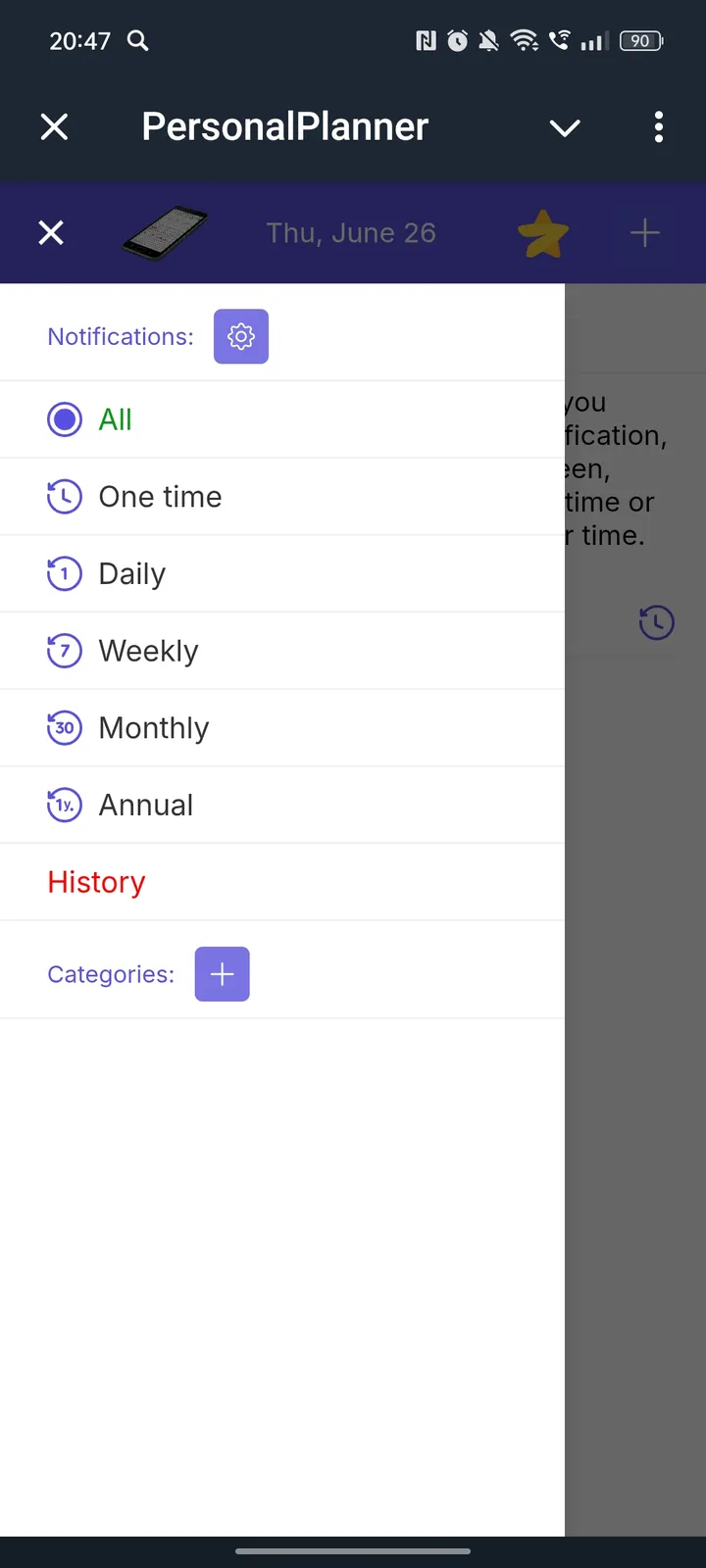Screen dimensions: 706x1568
Task: Open search from the status bar
Action: (x=137, y=41)
